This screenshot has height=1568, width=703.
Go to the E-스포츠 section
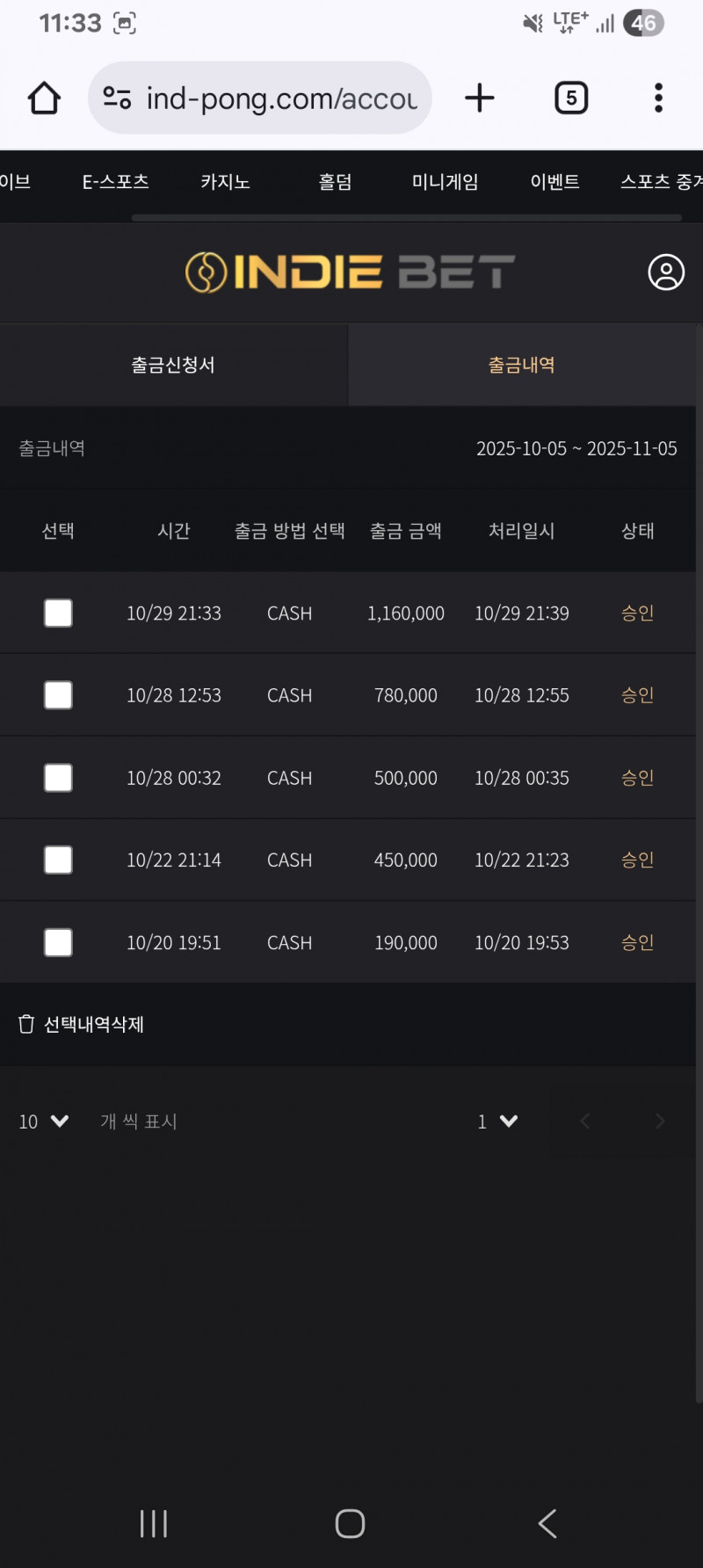115,182
